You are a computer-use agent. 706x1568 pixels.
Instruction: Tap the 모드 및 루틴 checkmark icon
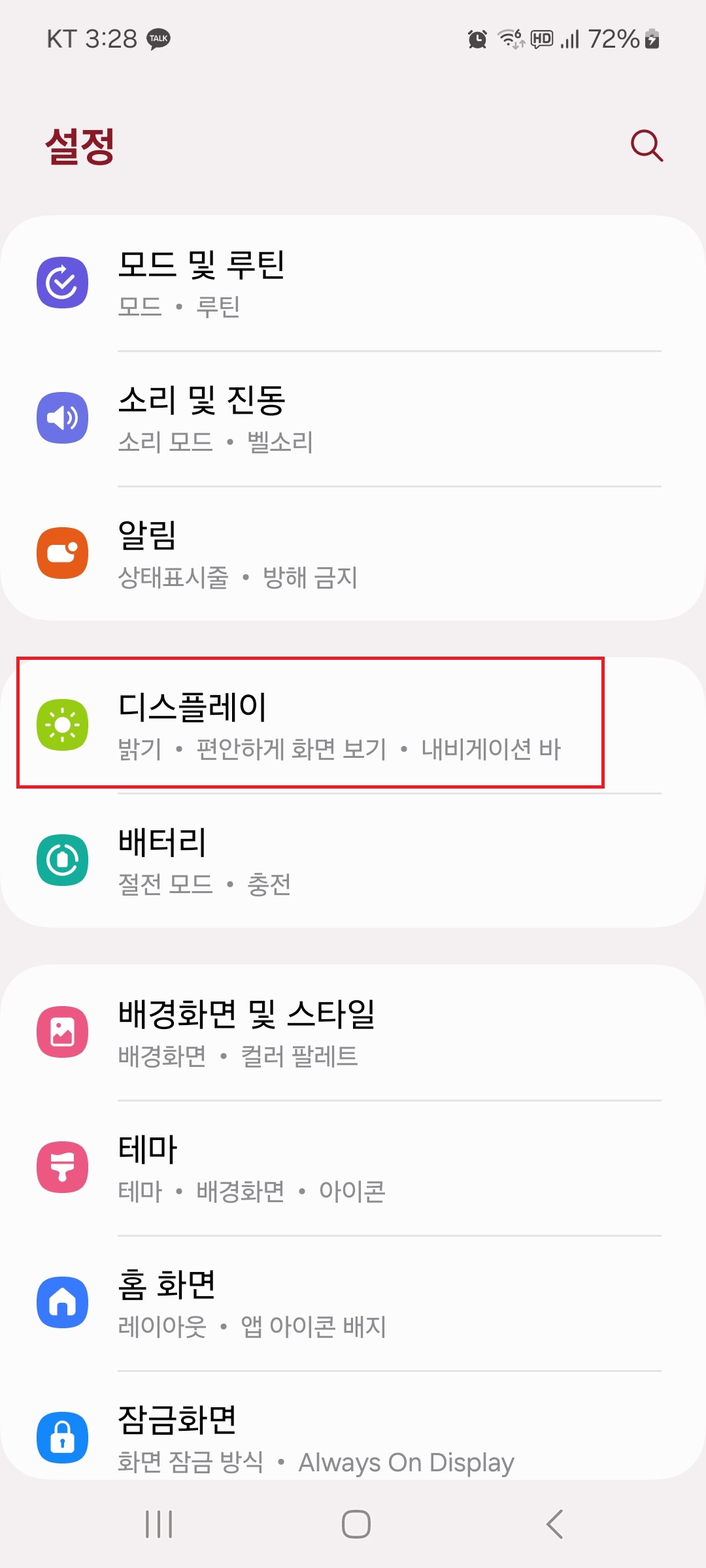pos(63,281)
